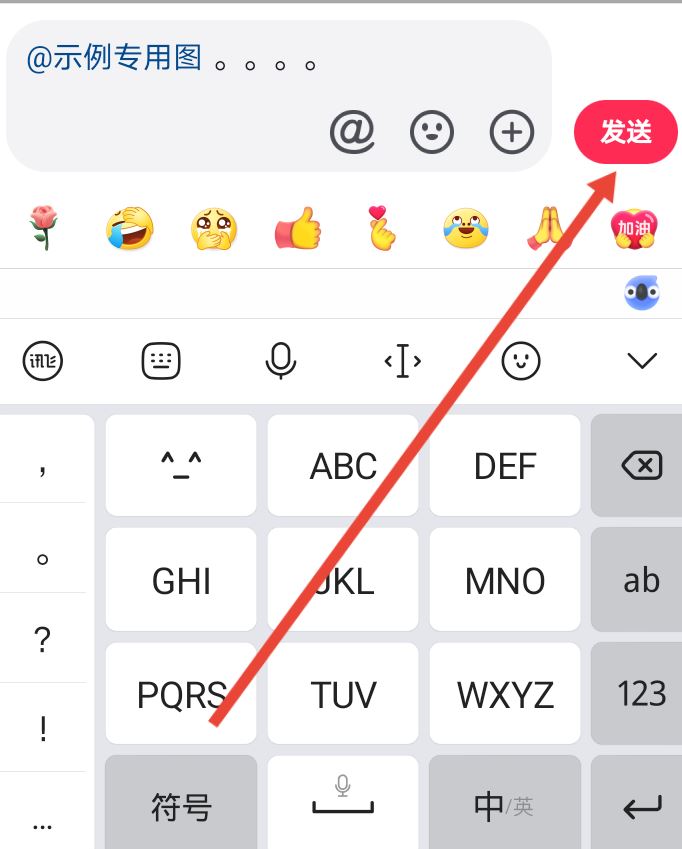
Task: Tap the 符号 symbols key
Action: [180, 805]
